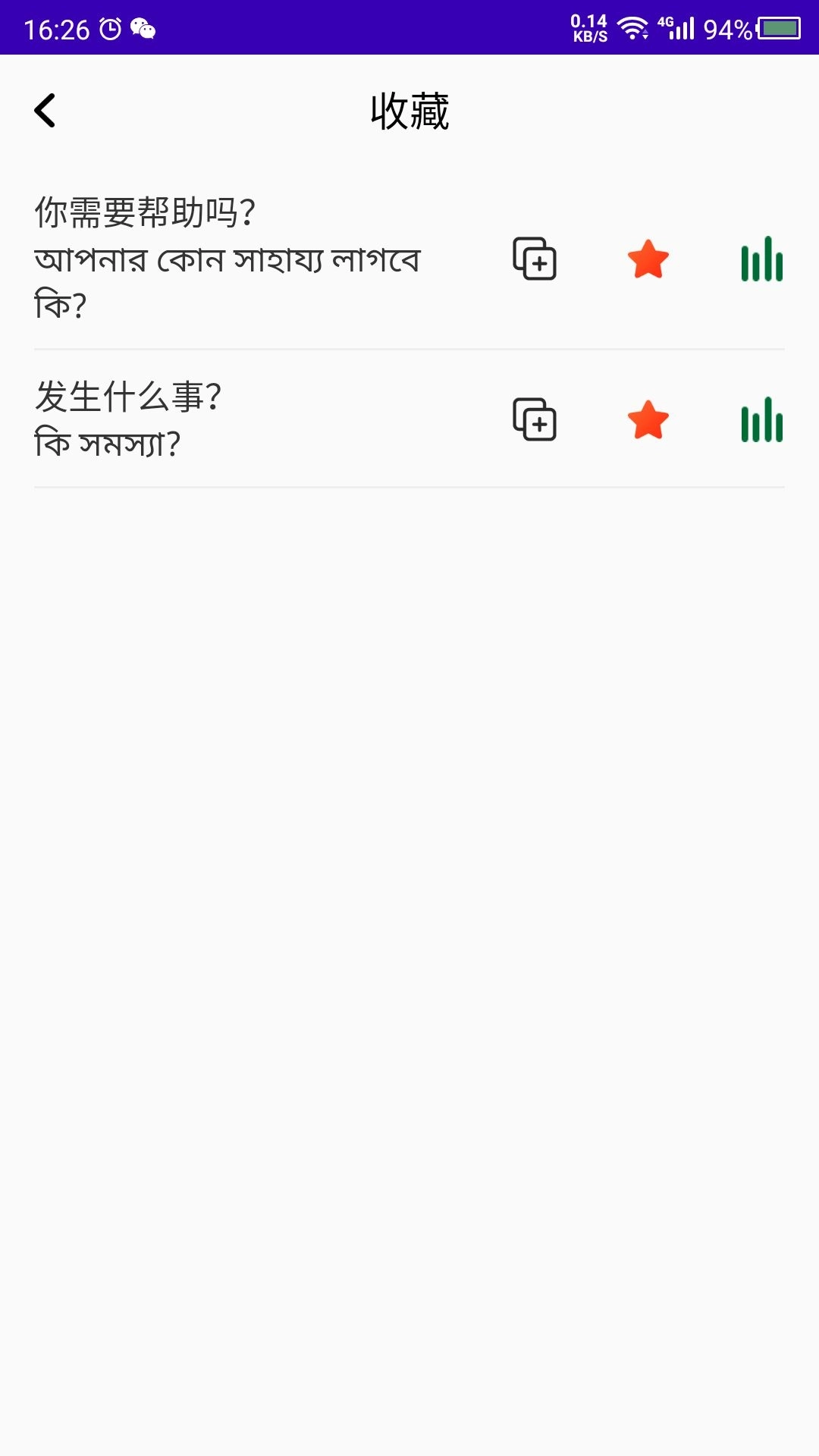Copy the 发生什么事 phrase
819x1456 pixels.
[x=535, y=422]
